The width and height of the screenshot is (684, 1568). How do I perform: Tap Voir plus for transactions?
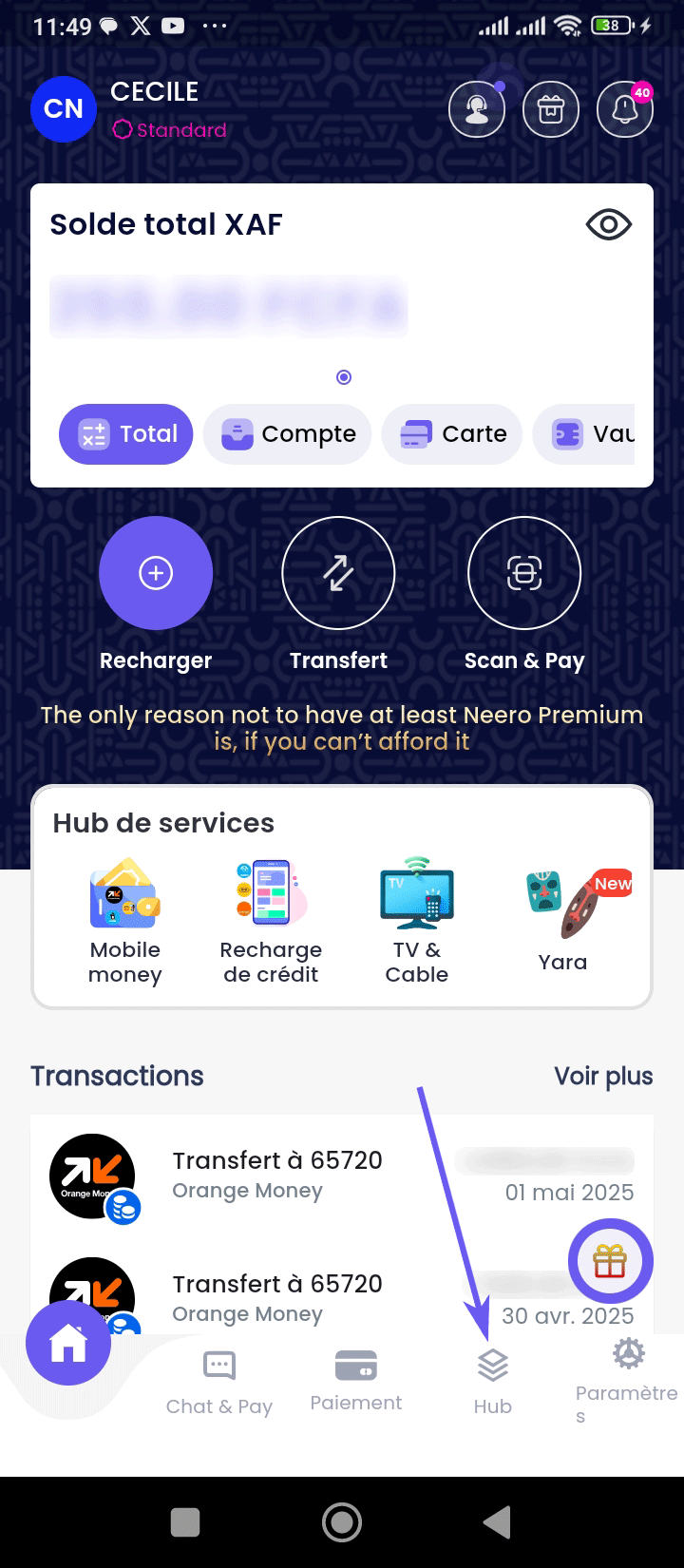pos(603,1076)
